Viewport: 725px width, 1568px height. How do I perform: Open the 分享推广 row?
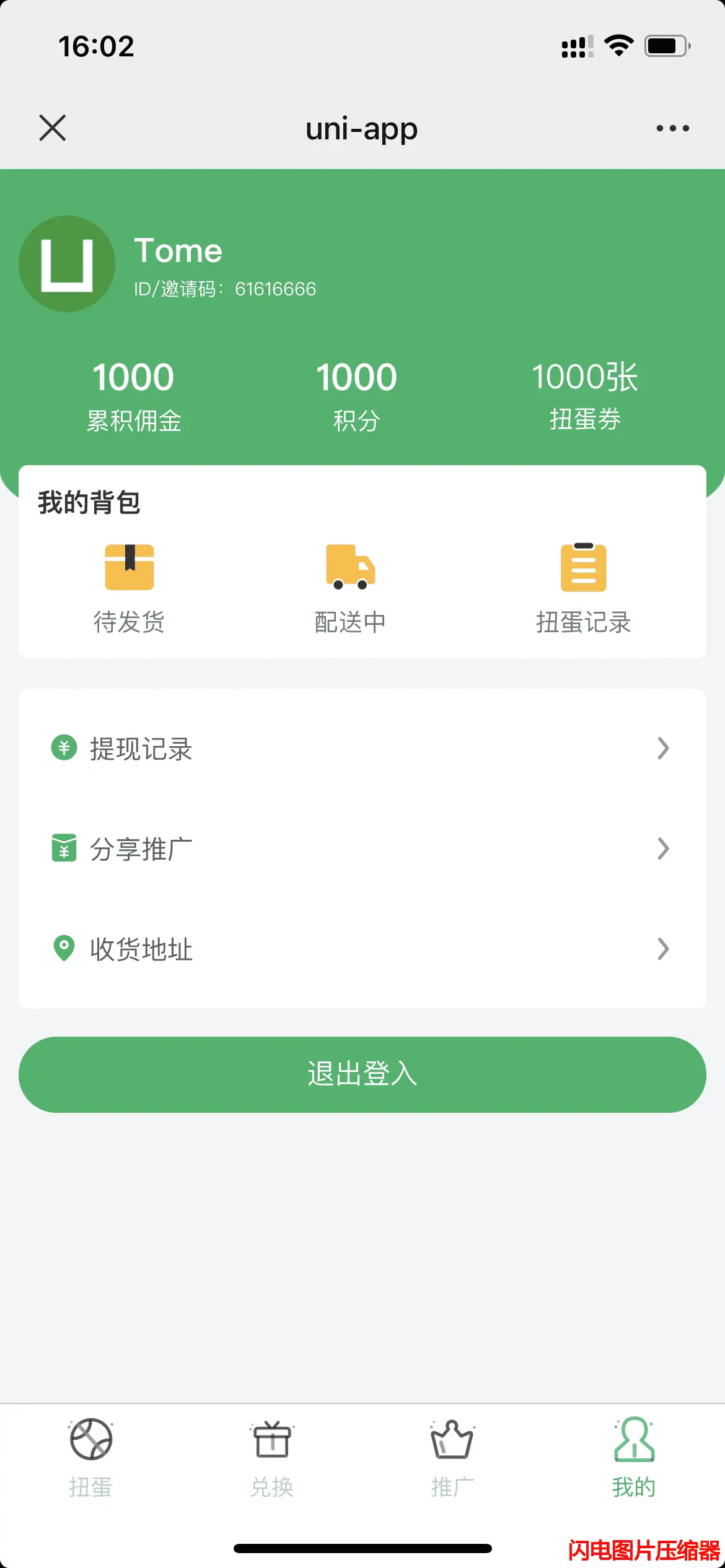coord(362,849)
